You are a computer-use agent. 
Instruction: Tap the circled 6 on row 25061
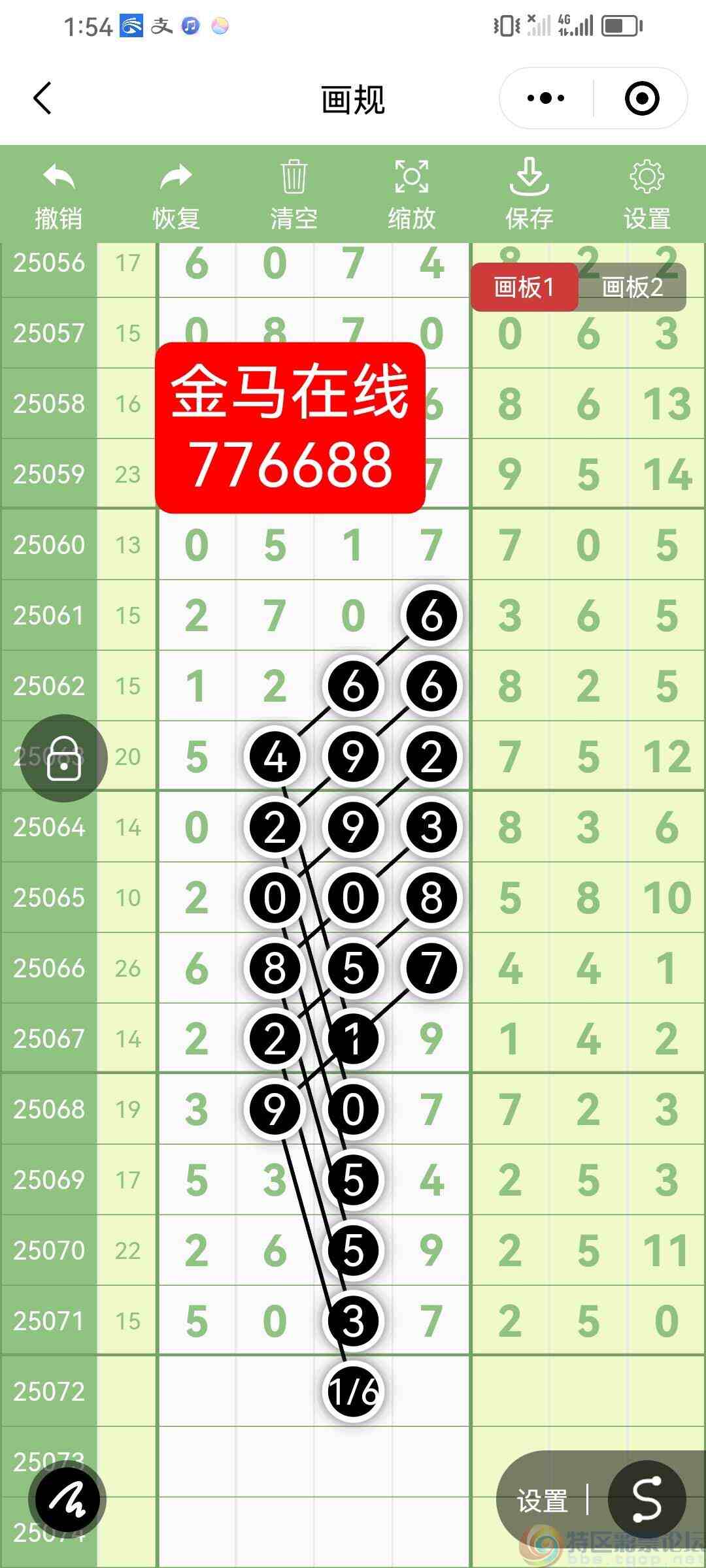pos(430,614)
